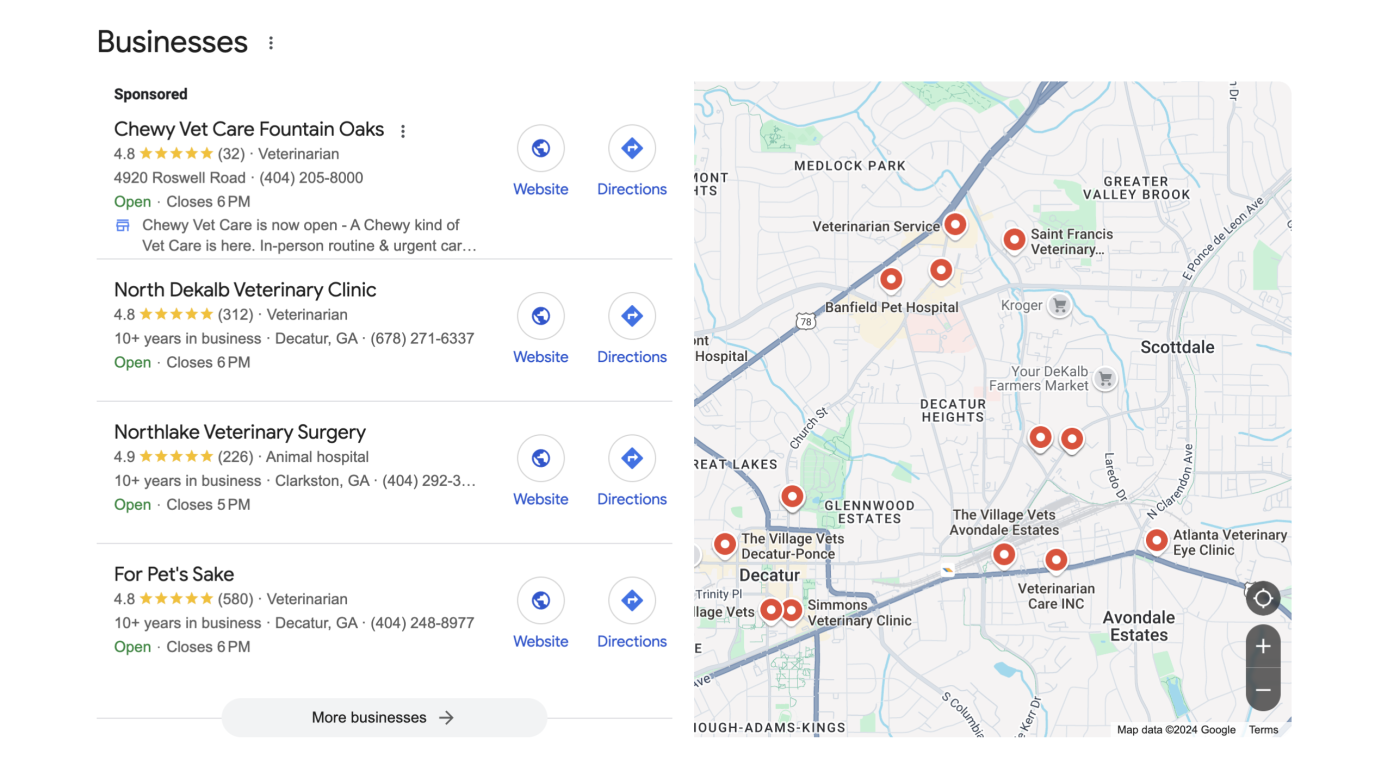Show more businesses

[x=384, y=717]
